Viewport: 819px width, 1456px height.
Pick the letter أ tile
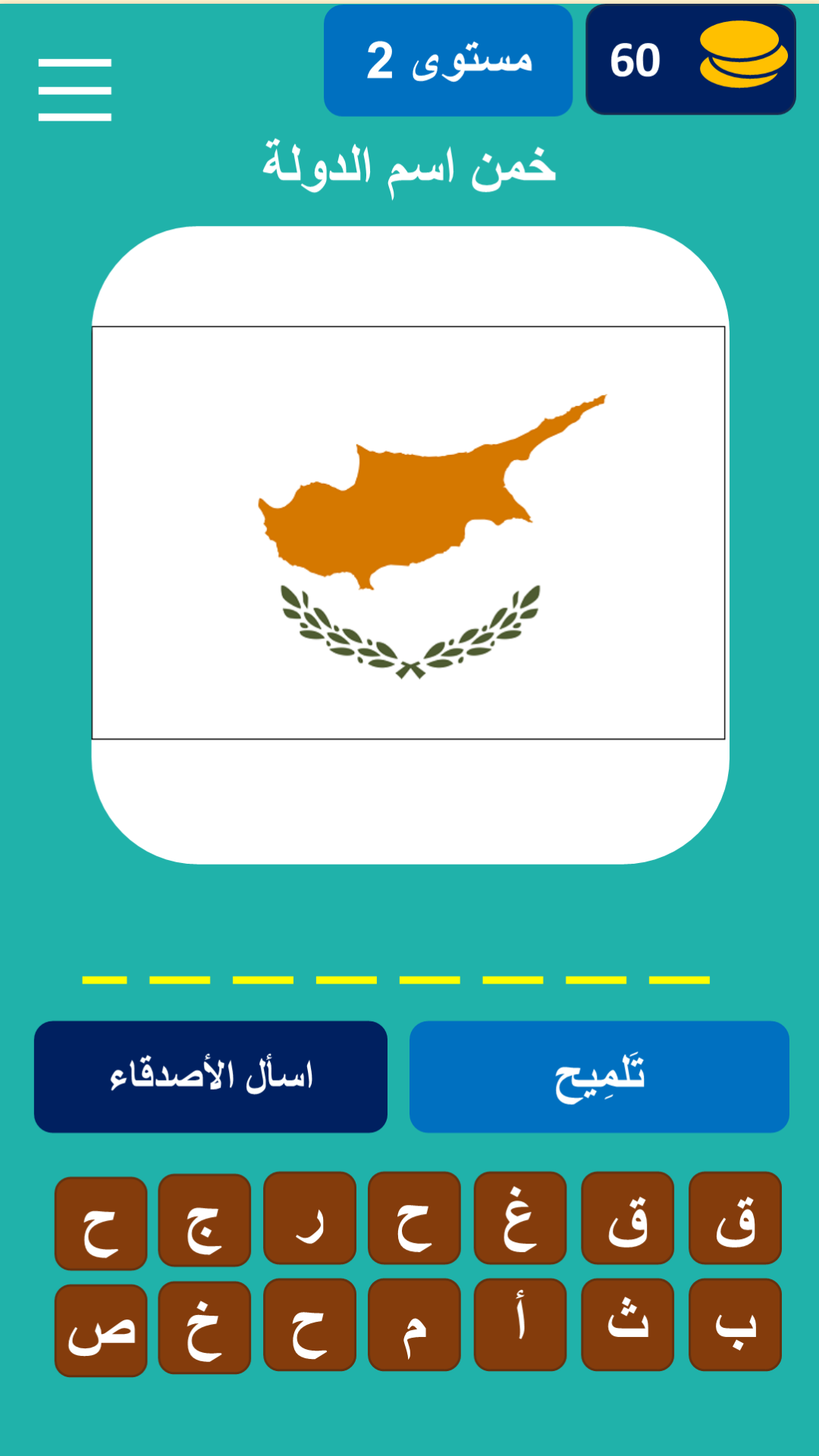[x=520, y=1325]
